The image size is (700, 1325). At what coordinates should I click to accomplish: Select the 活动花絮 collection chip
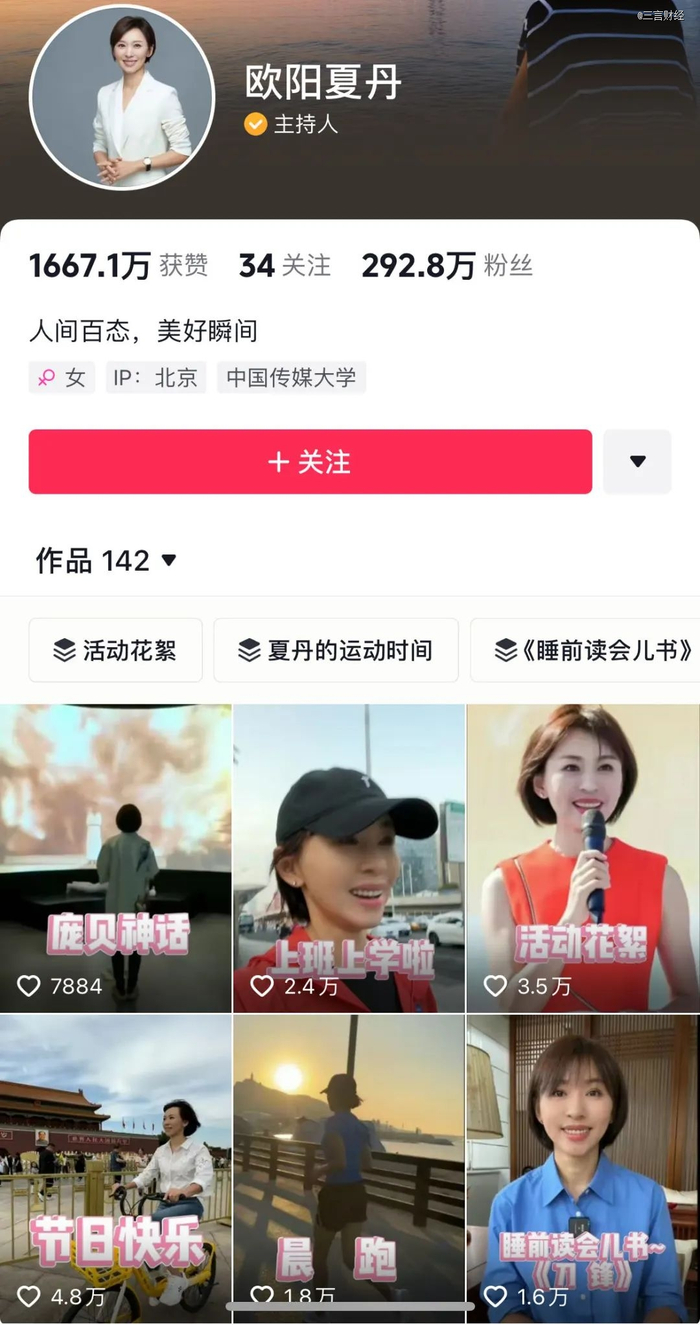coord(116,650)
